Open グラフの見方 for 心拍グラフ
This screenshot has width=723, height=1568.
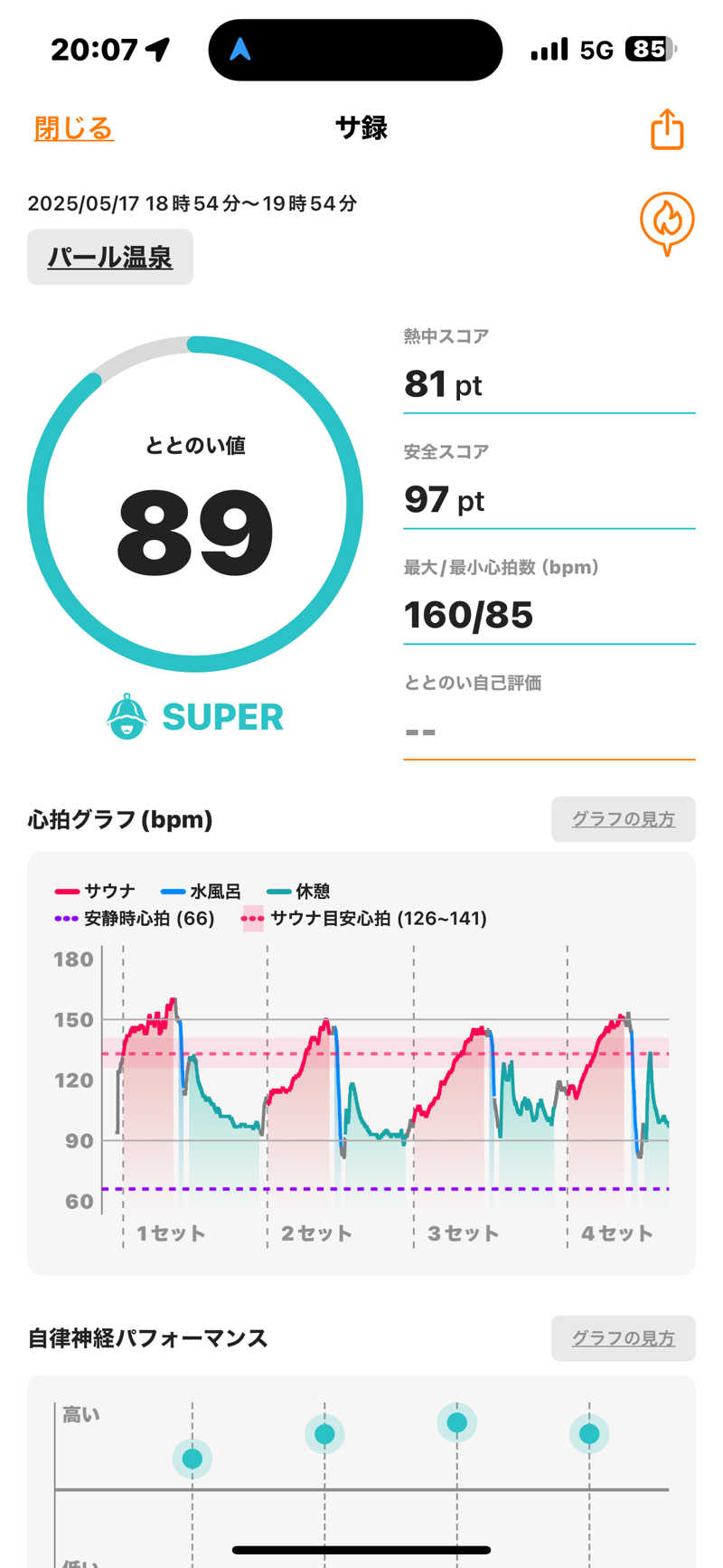click(x=623, y=819)
